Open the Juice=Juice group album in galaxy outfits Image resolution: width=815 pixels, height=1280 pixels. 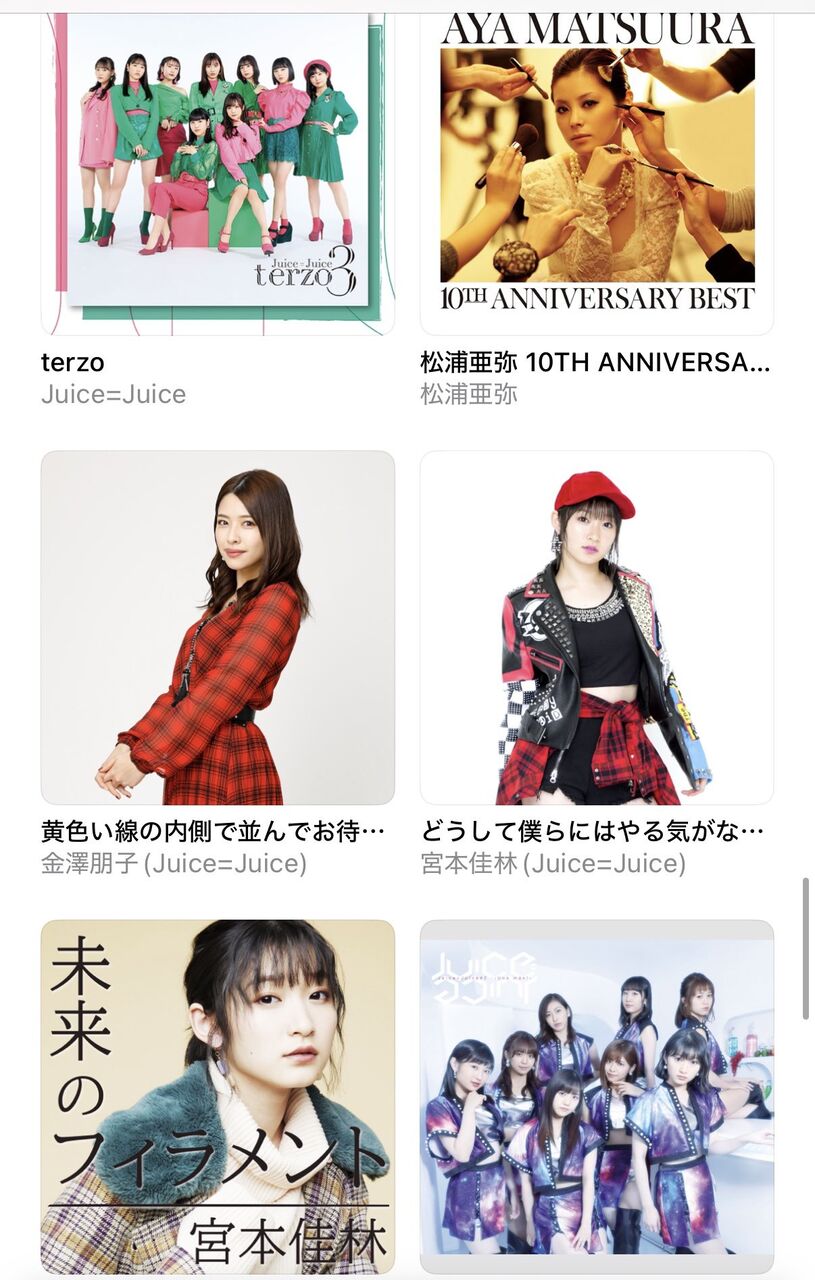click(597, 1097)
